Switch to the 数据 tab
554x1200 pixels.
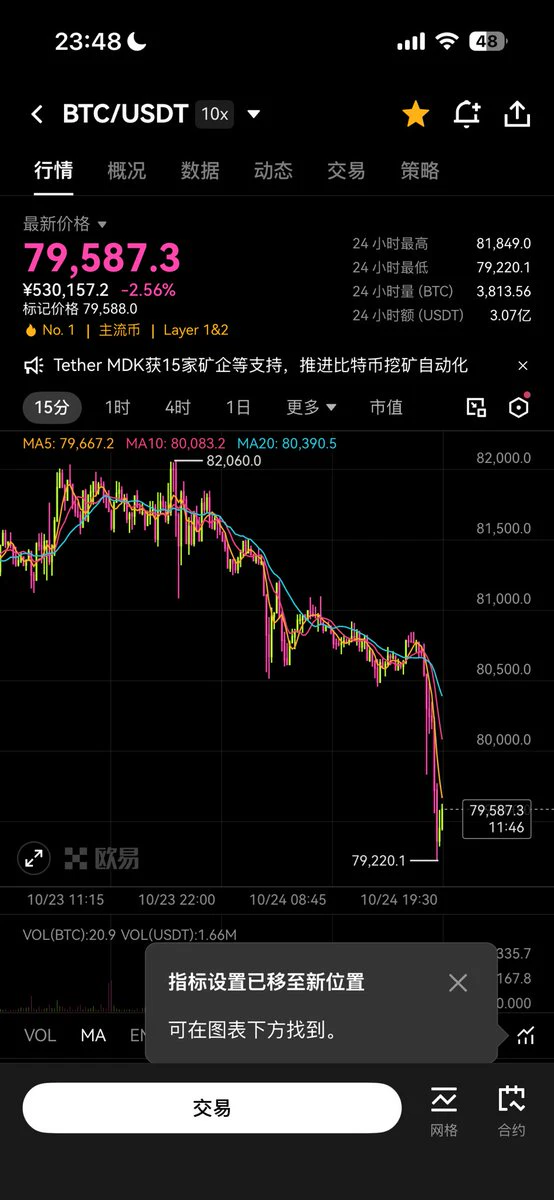coord(200,171)
